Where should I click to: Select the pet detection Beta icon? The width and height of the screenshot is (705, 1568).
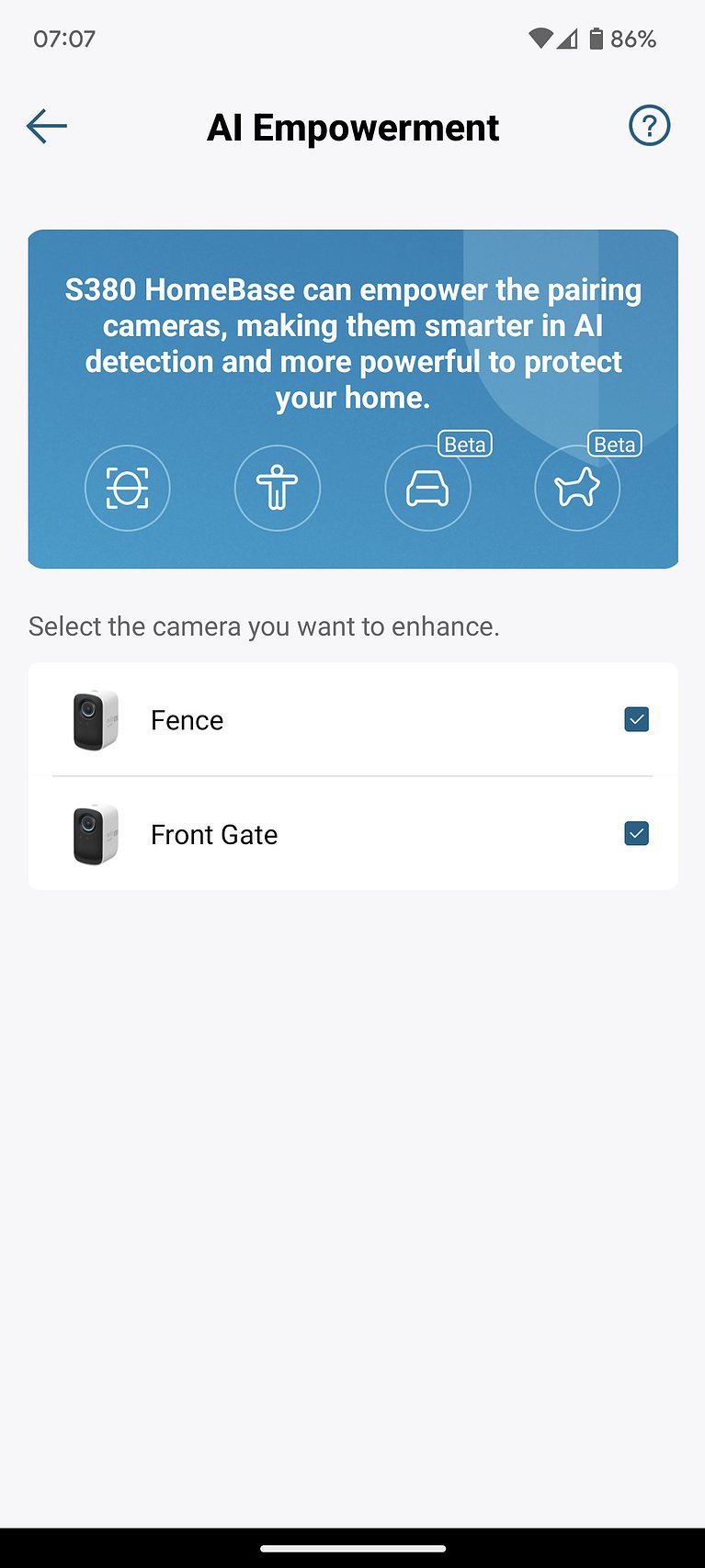tap(576, 488)
